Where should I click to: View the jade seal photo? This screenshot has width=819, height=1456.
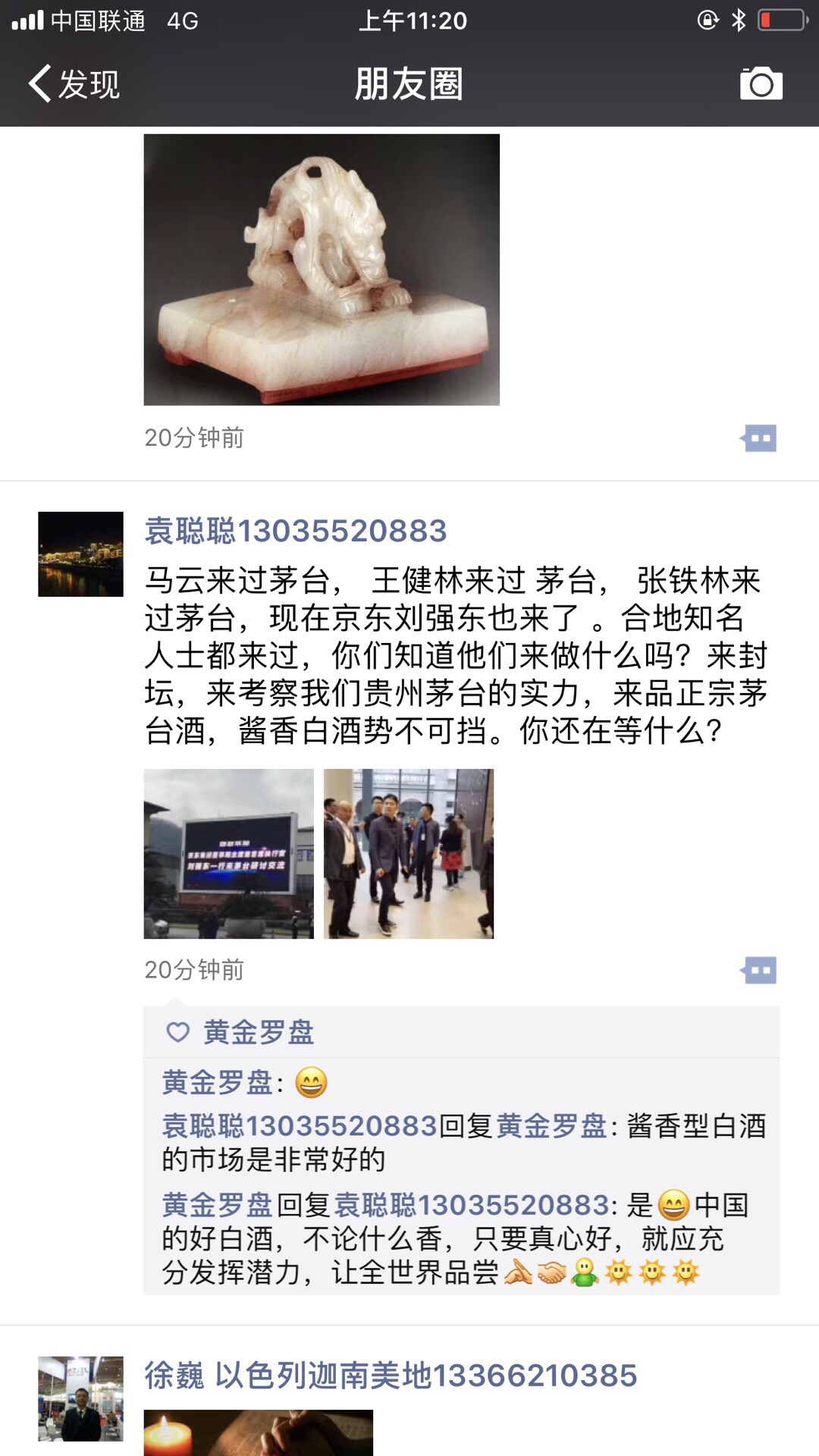322,269
